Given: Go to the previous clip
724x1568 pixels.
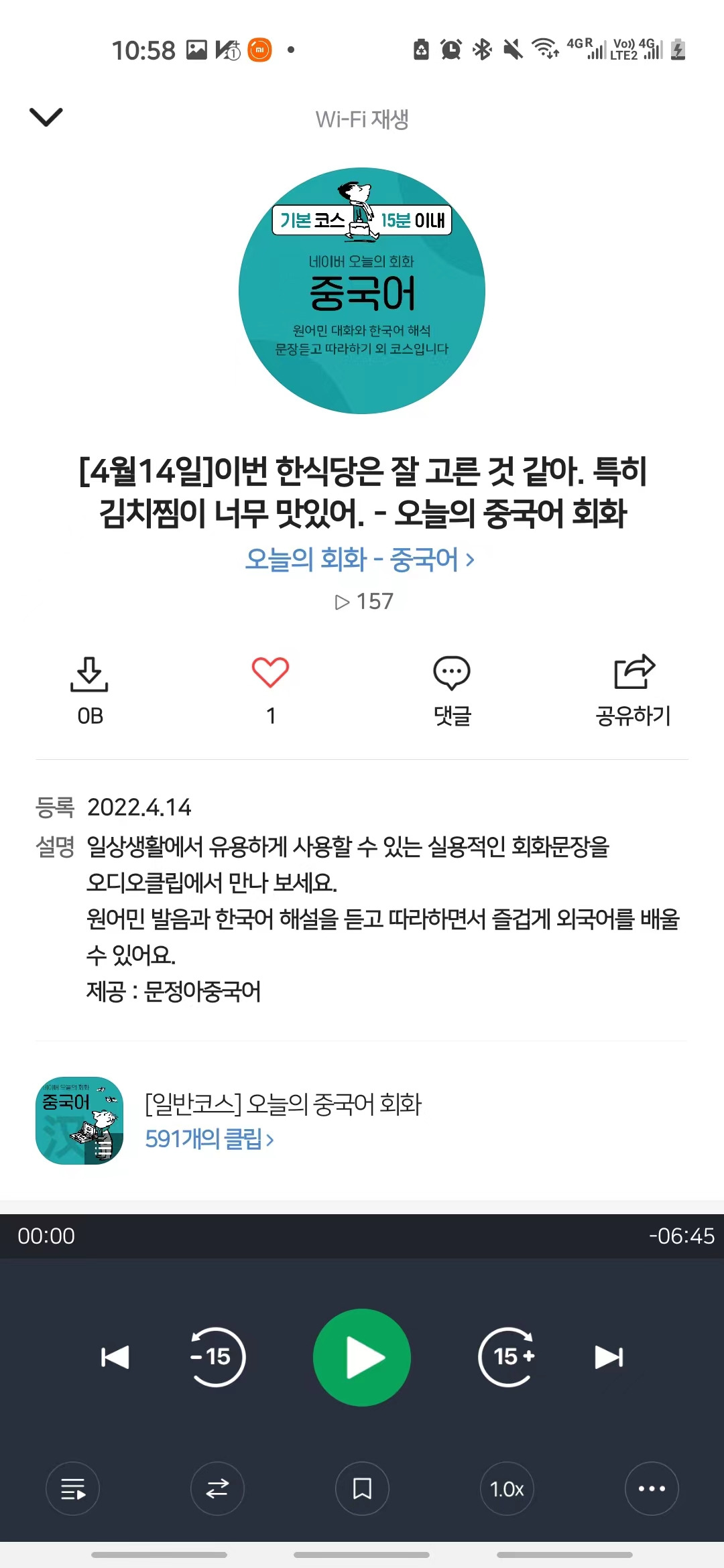Looking at the screenshot, I should click(115, 1357).
